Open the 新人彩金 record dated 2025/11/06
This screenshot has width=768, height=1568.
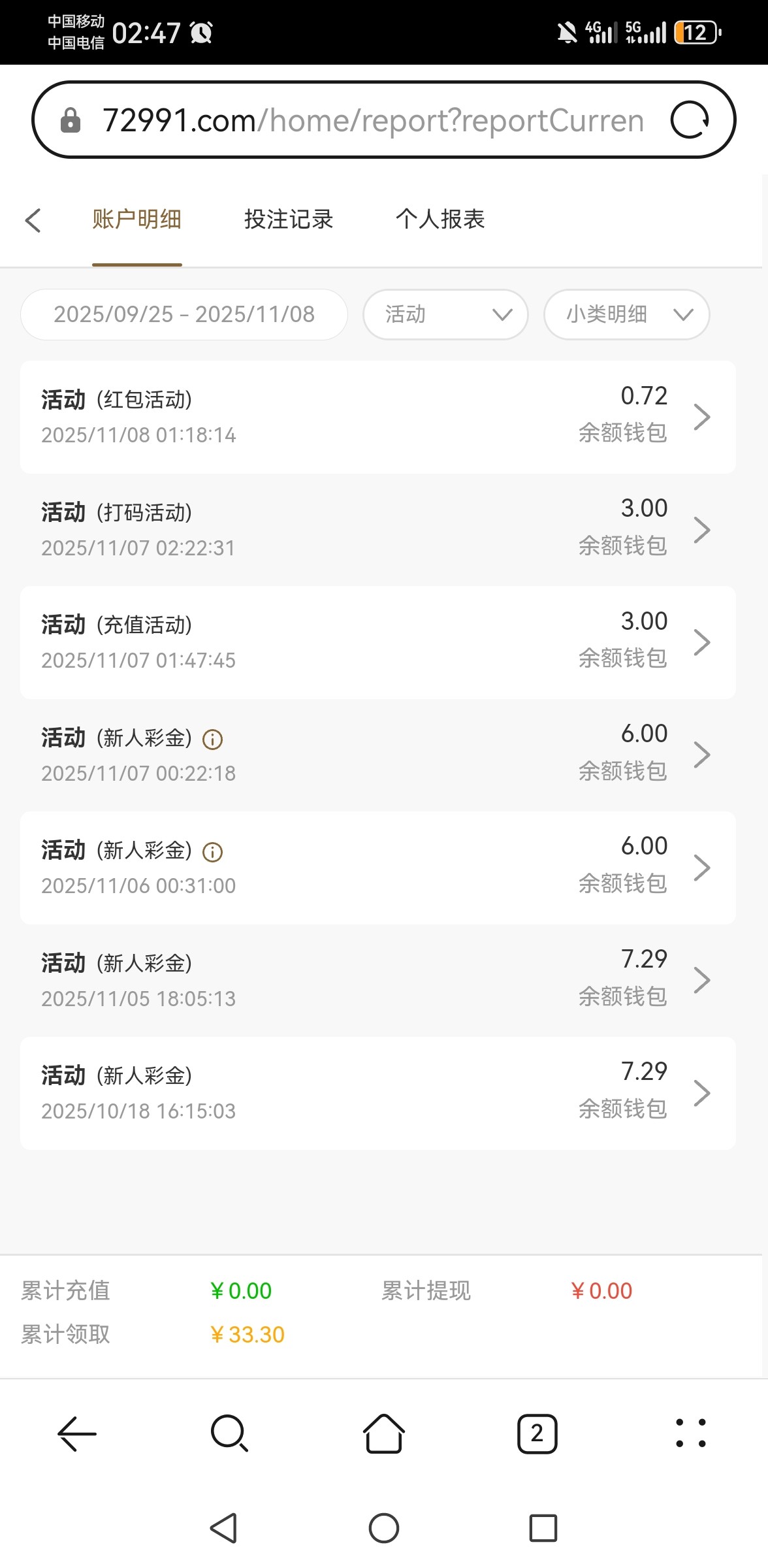click(377, 868)
